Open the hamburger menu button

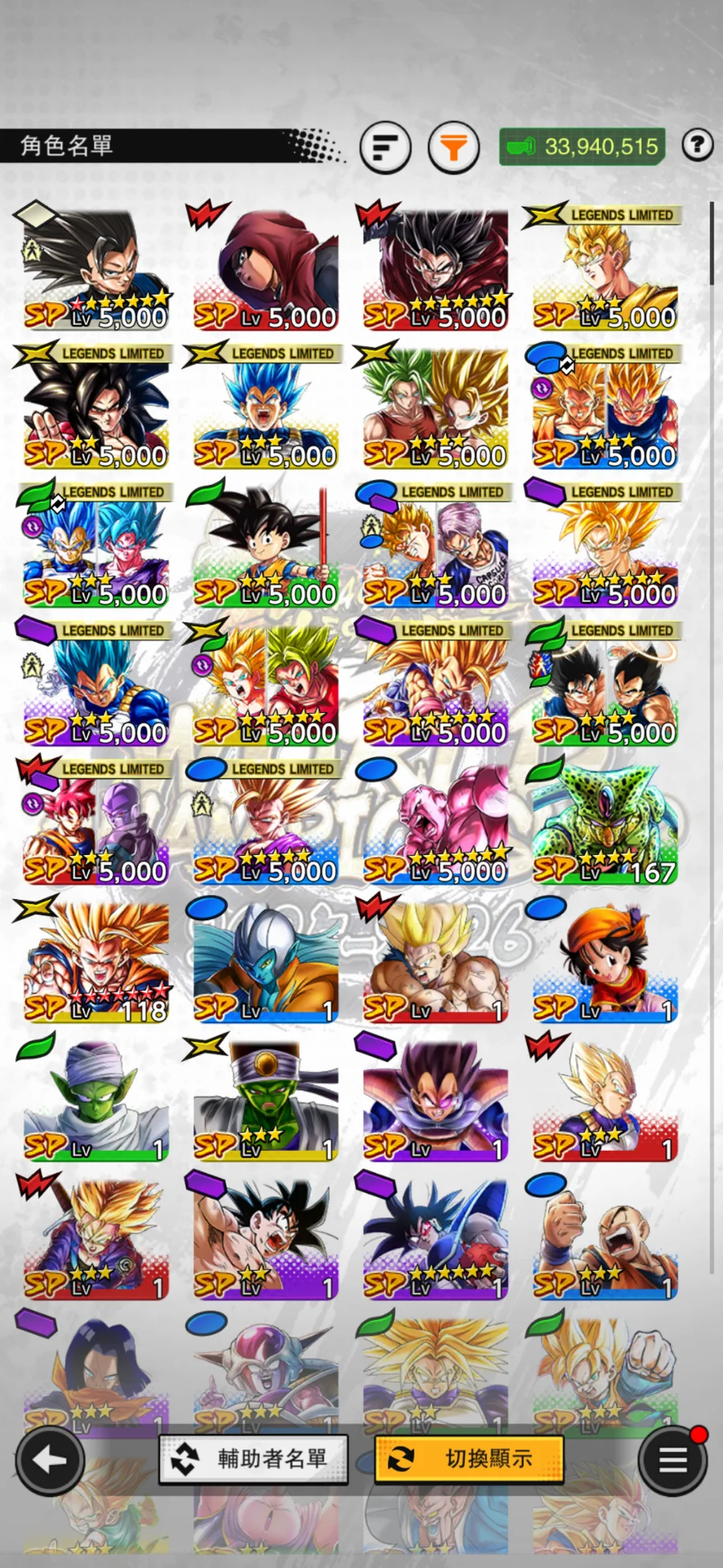pyautogui.click(x=673, y=1460)
